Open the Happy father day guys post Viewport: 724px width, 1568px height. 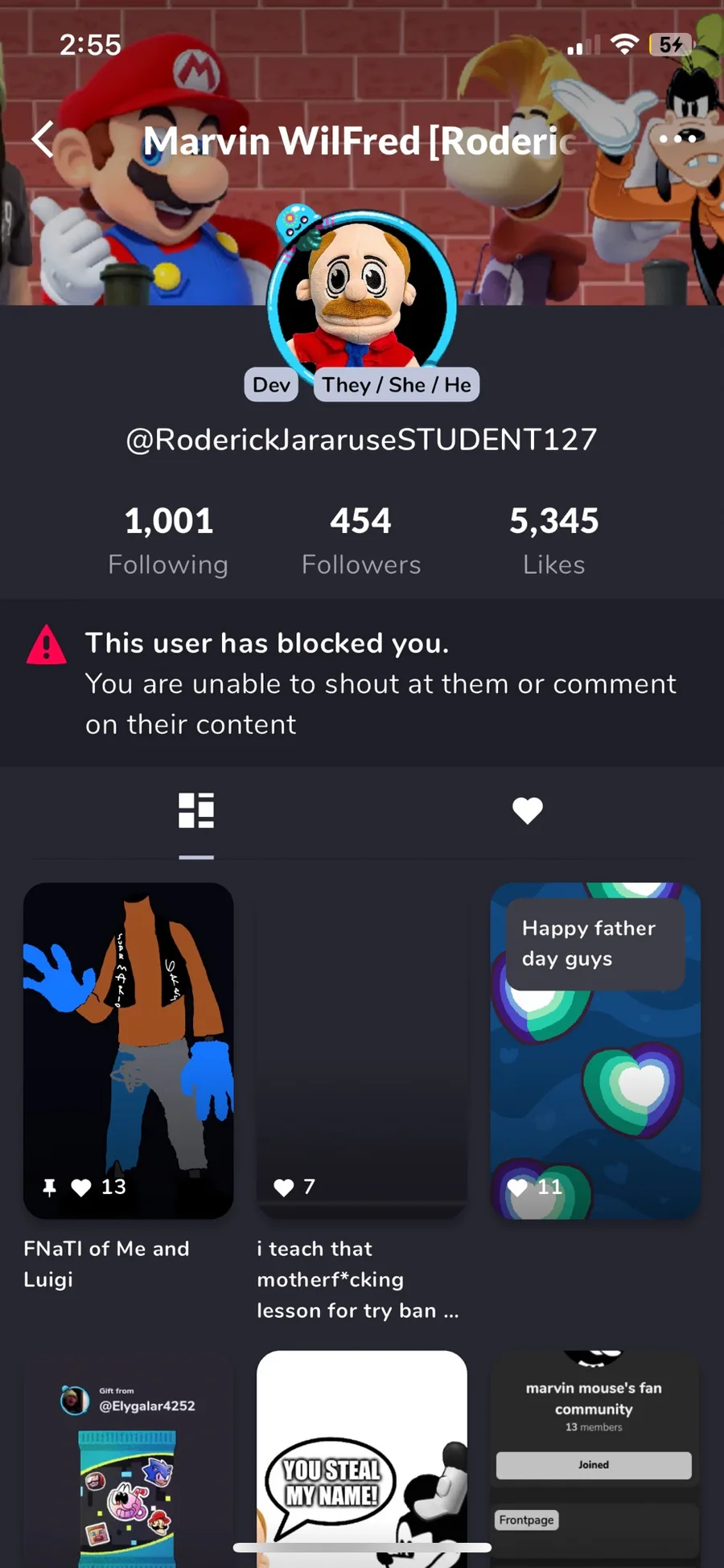coord(595,1050)
